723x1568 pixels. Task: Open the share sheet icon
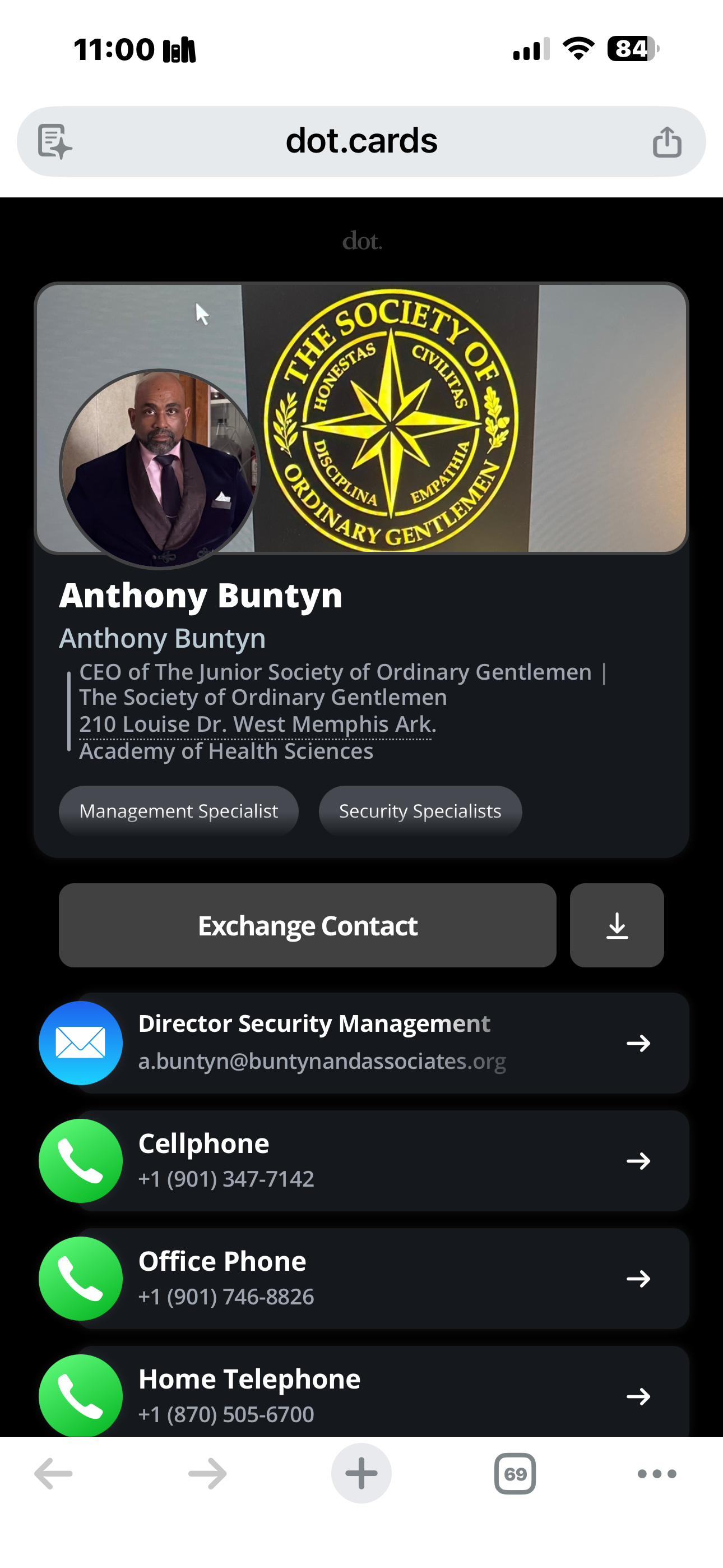pos(667,141)
